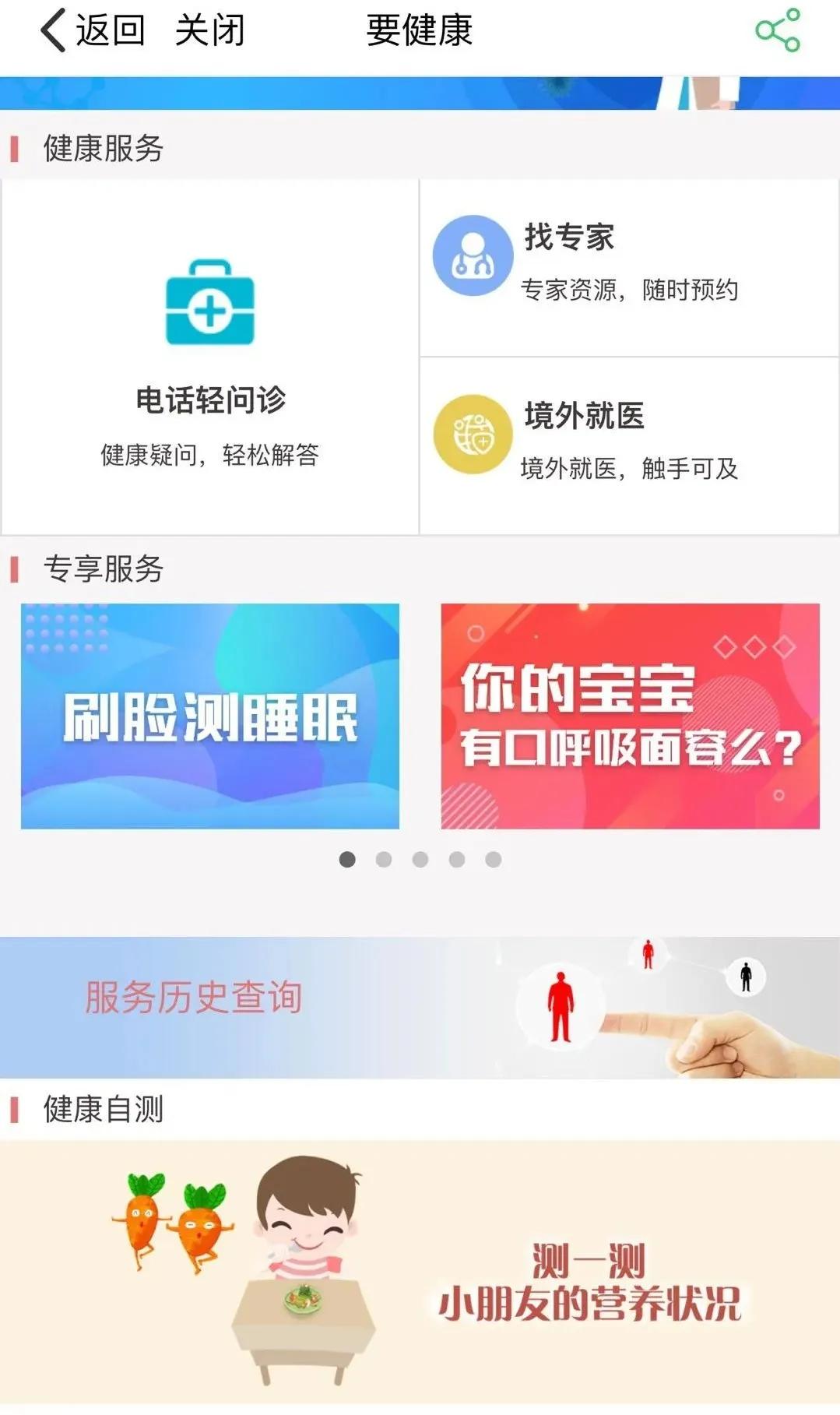This screenshot has width=840, height=1415.
Task: Select the 要健康 title tab
Action: click(x=419, y=30)
